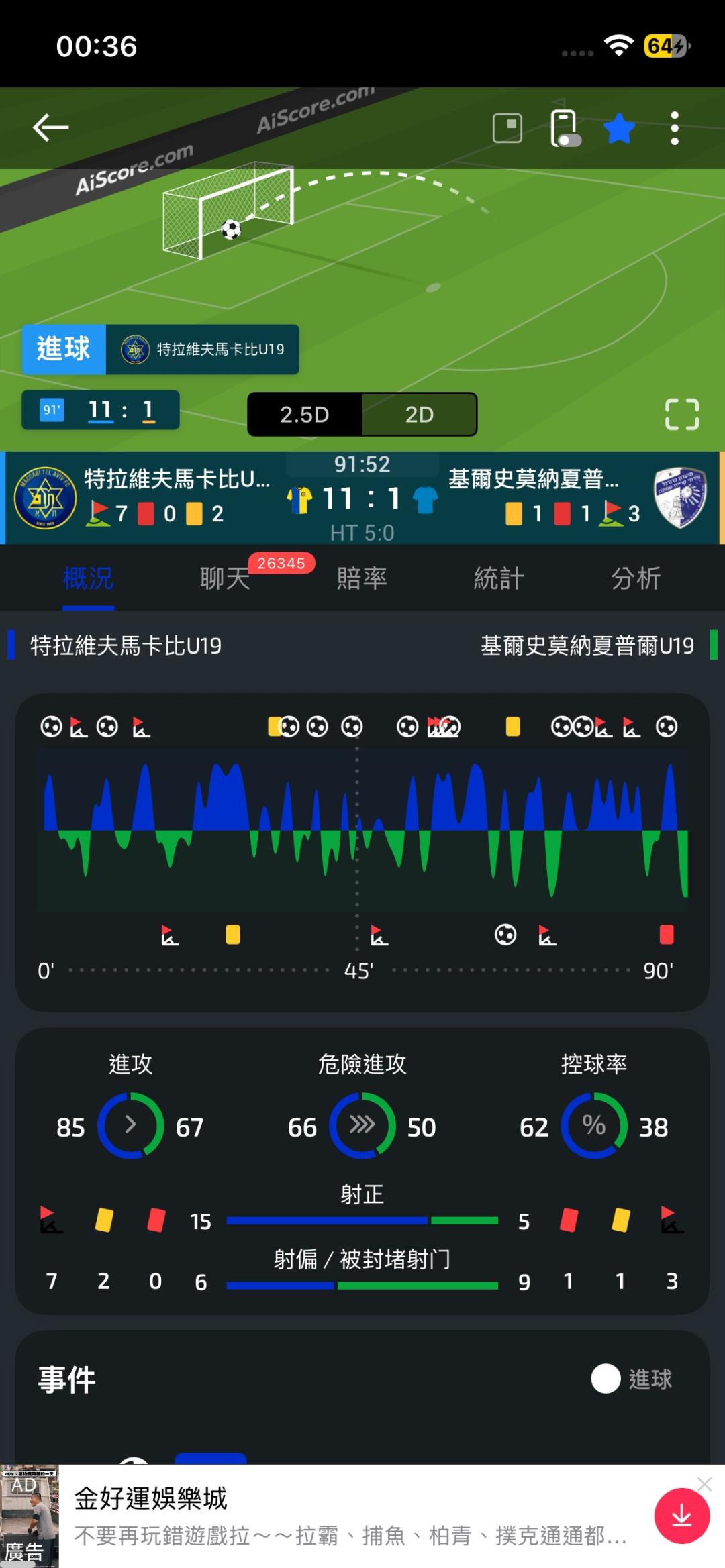Switch to the 賠率 odds tab

pyautogui.click(x=362, y=578)
